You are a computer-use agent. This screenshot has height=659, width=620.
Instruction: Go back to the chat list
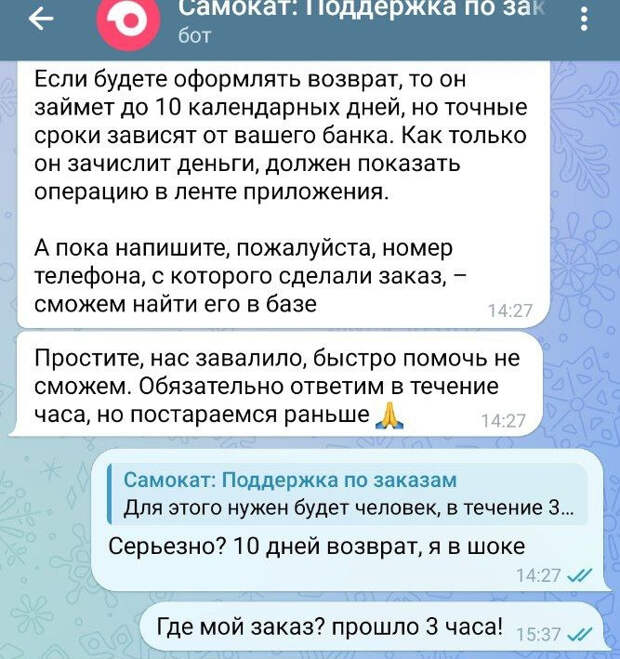pyautogui.click(x=40, y=20)
